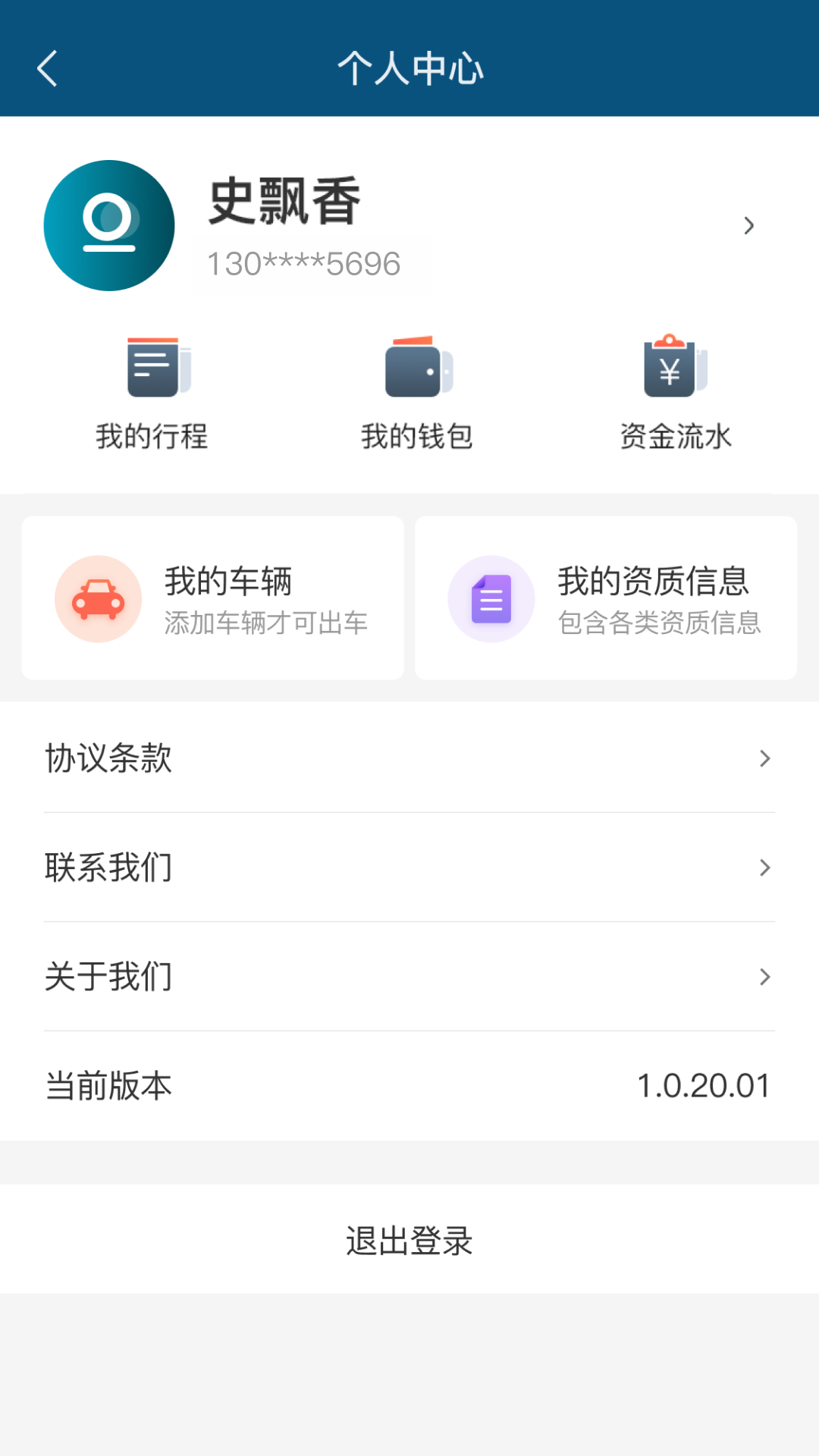Image resolution: width=819 pixels, height=1456 pixels.
Task: Open 协议条款 via its chevron
Action: (764, 758)
